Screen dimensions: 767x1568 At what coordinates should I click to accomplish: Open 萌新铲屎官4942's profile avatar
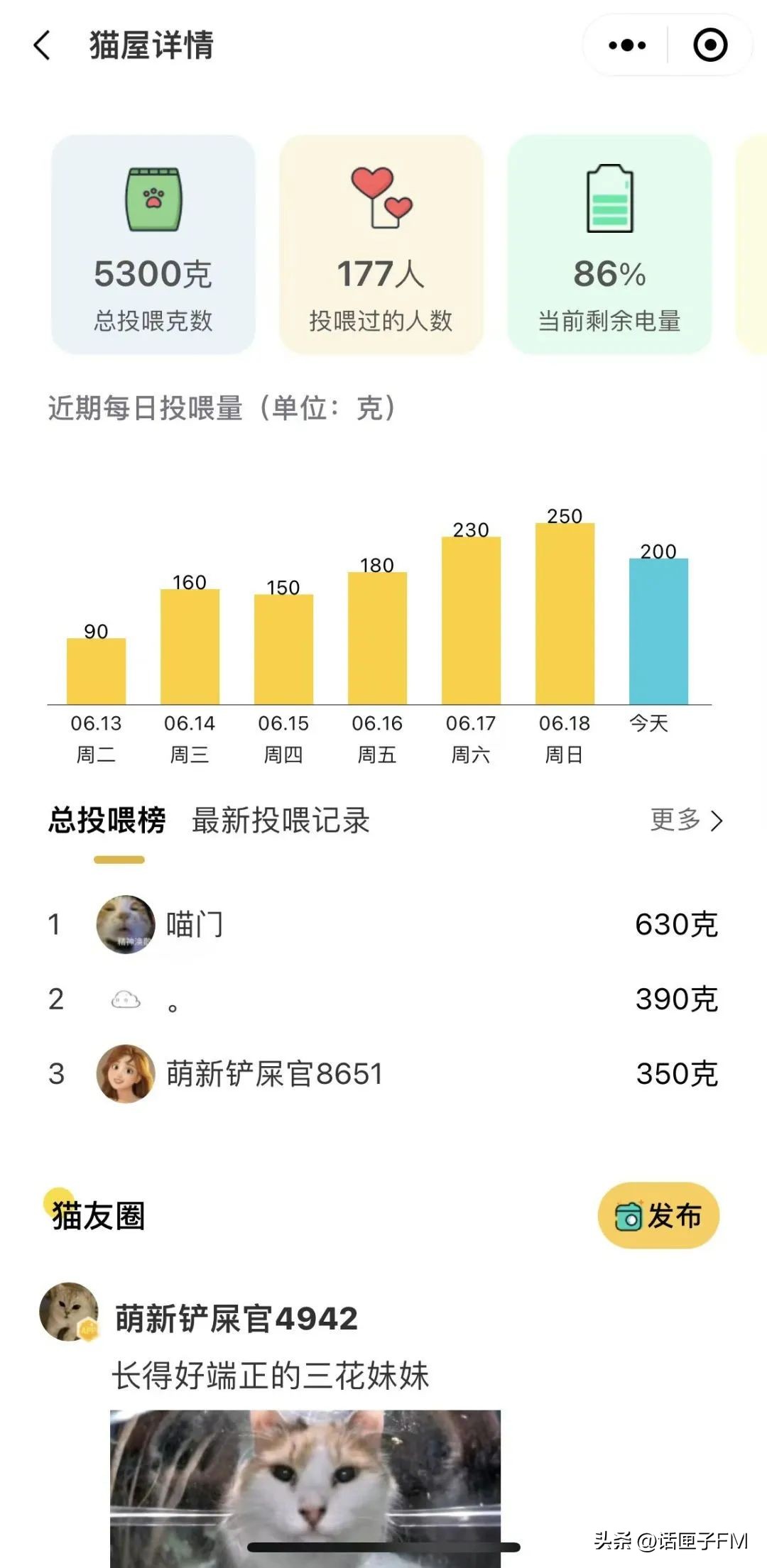(x=69, y=1312)
